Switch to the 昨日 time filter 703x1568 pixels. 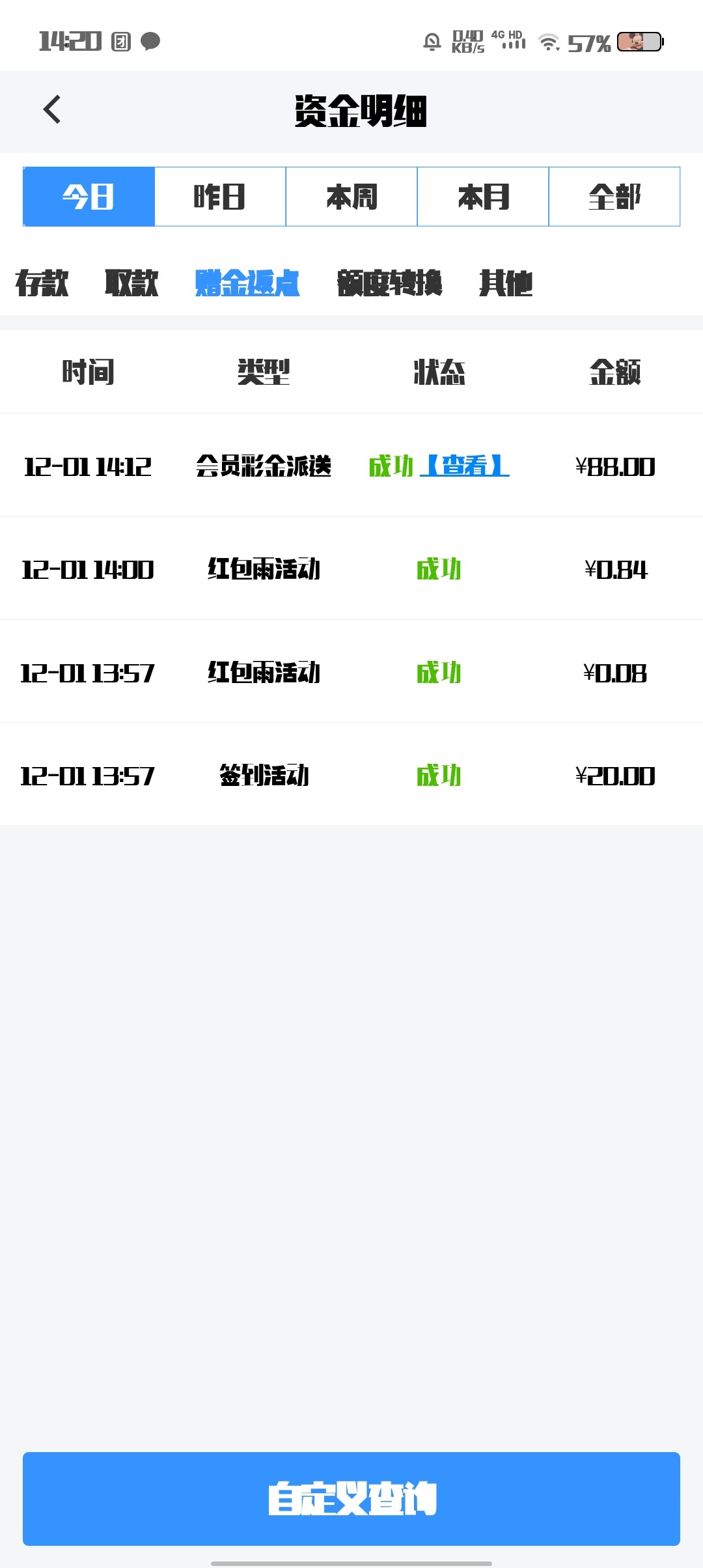[220, 197]
